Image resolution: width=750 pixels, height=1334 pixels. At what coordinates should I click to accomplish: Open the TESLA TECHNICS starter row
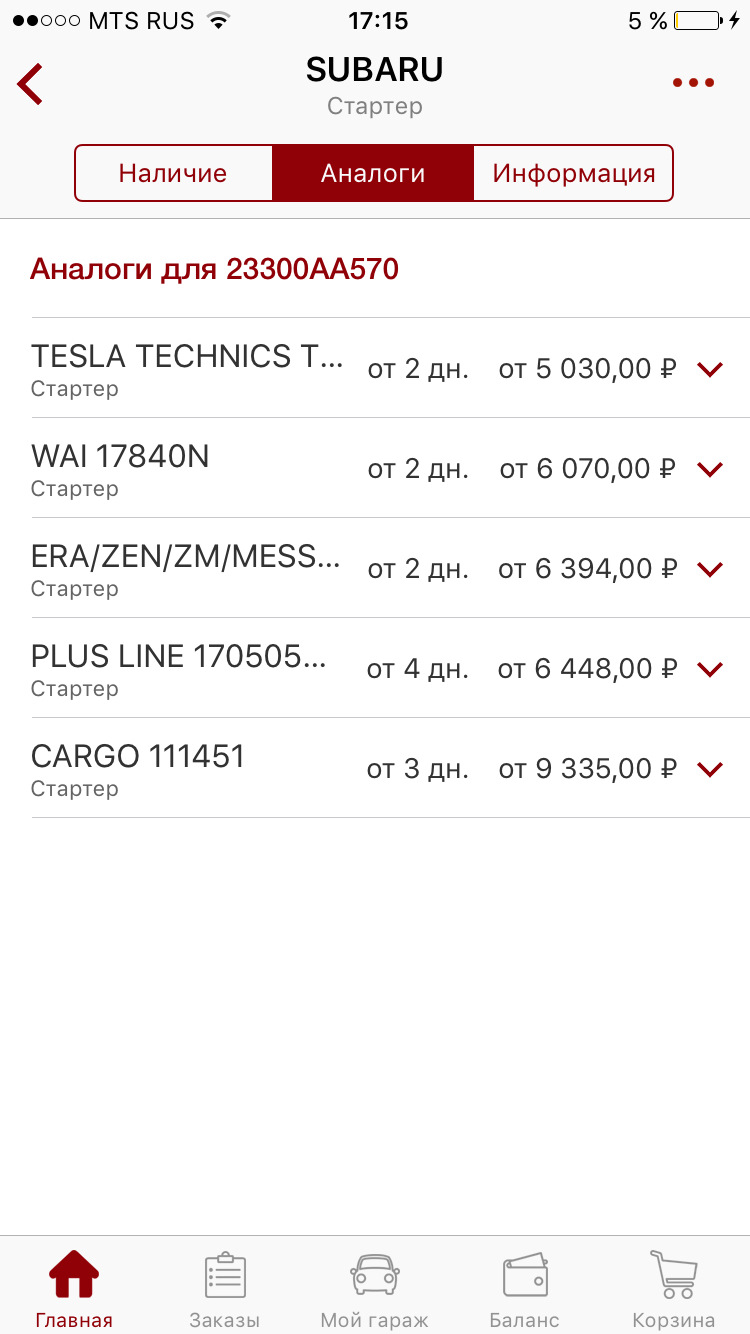tap(188, 368)
